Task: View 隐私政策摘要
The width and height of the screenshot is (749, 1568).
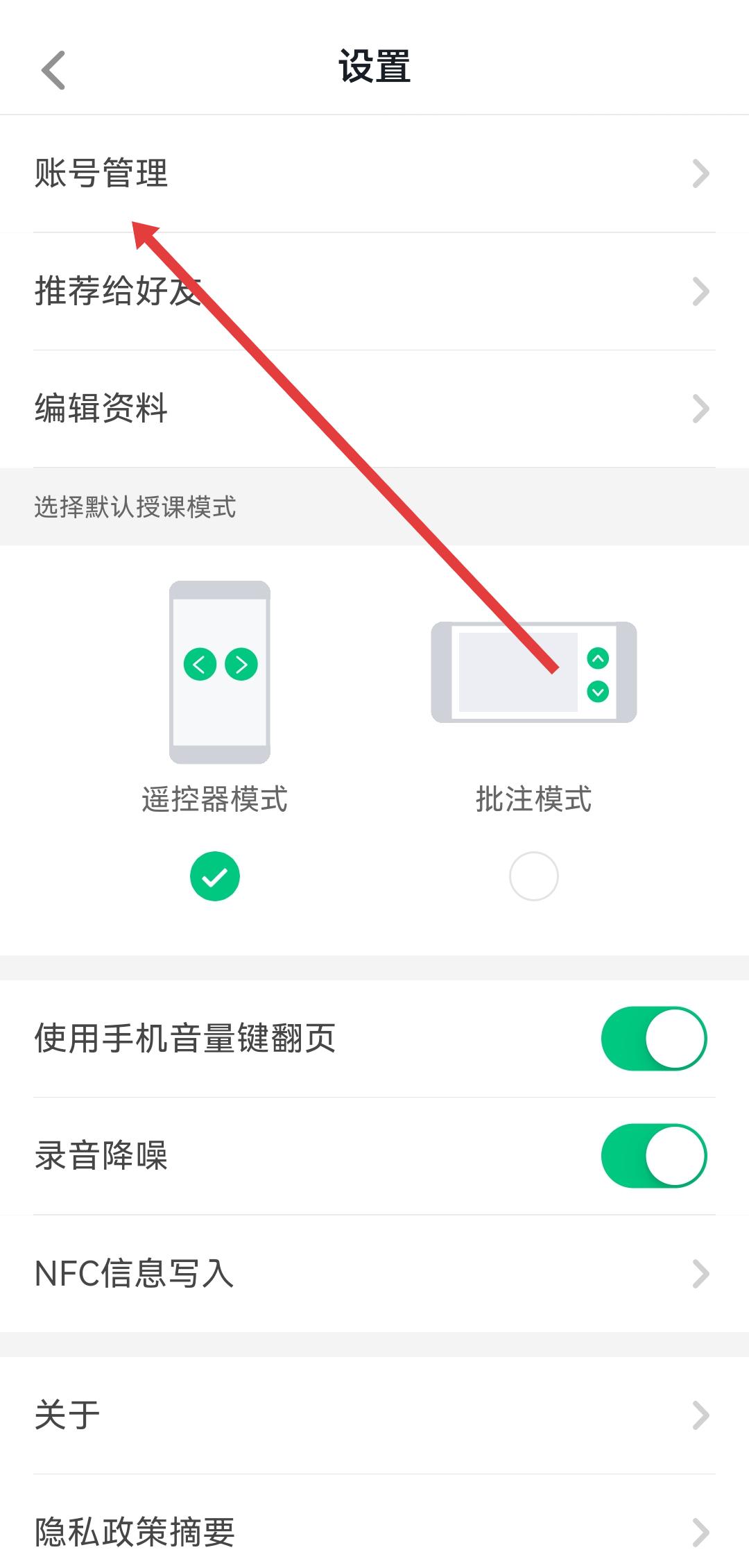Action: coord(374,1532)
